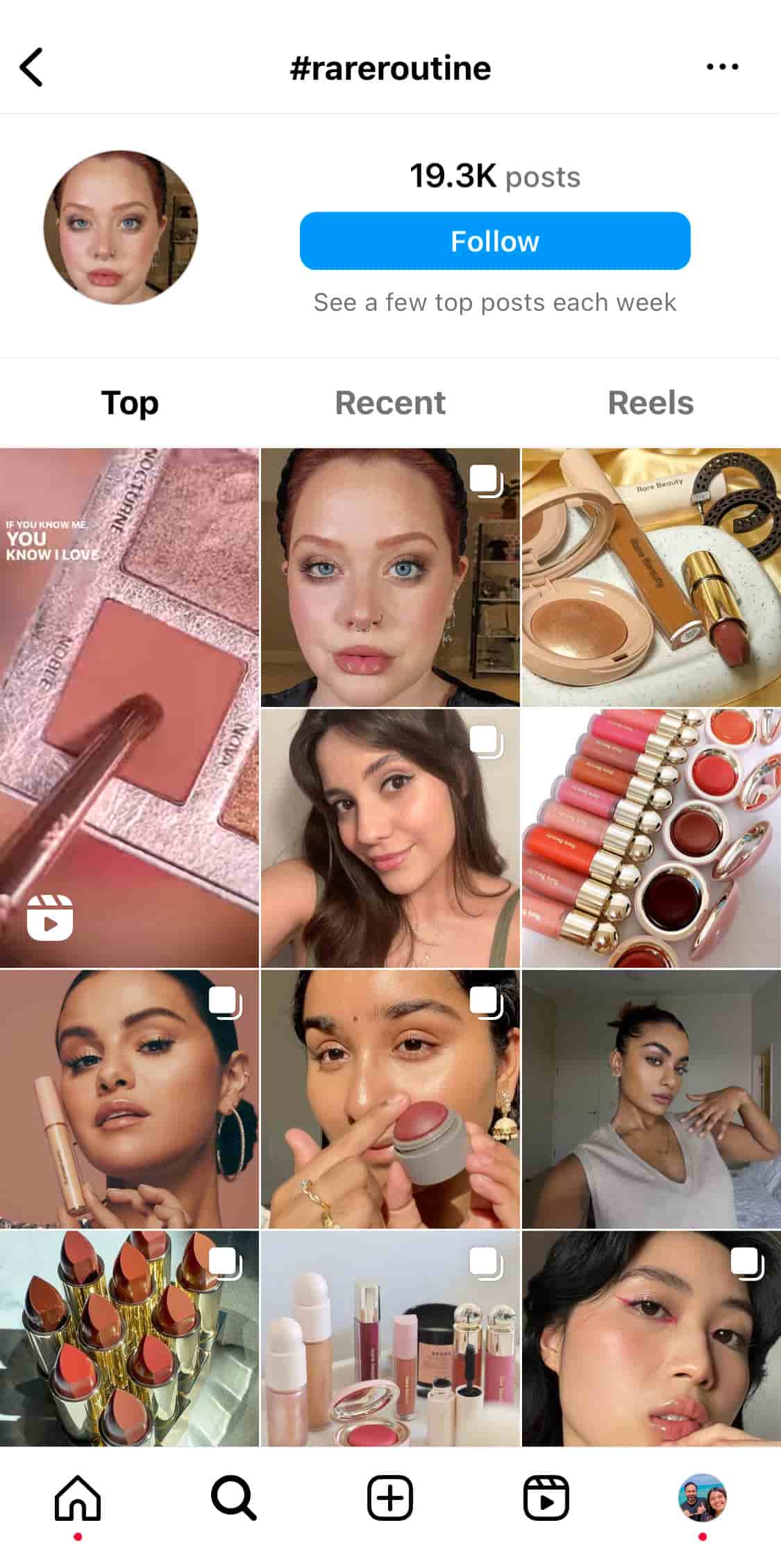The height and width of the screenshot is (1568, 781).
Task: Tap 'See a few top posts each week'
Action: coord(494,302)
